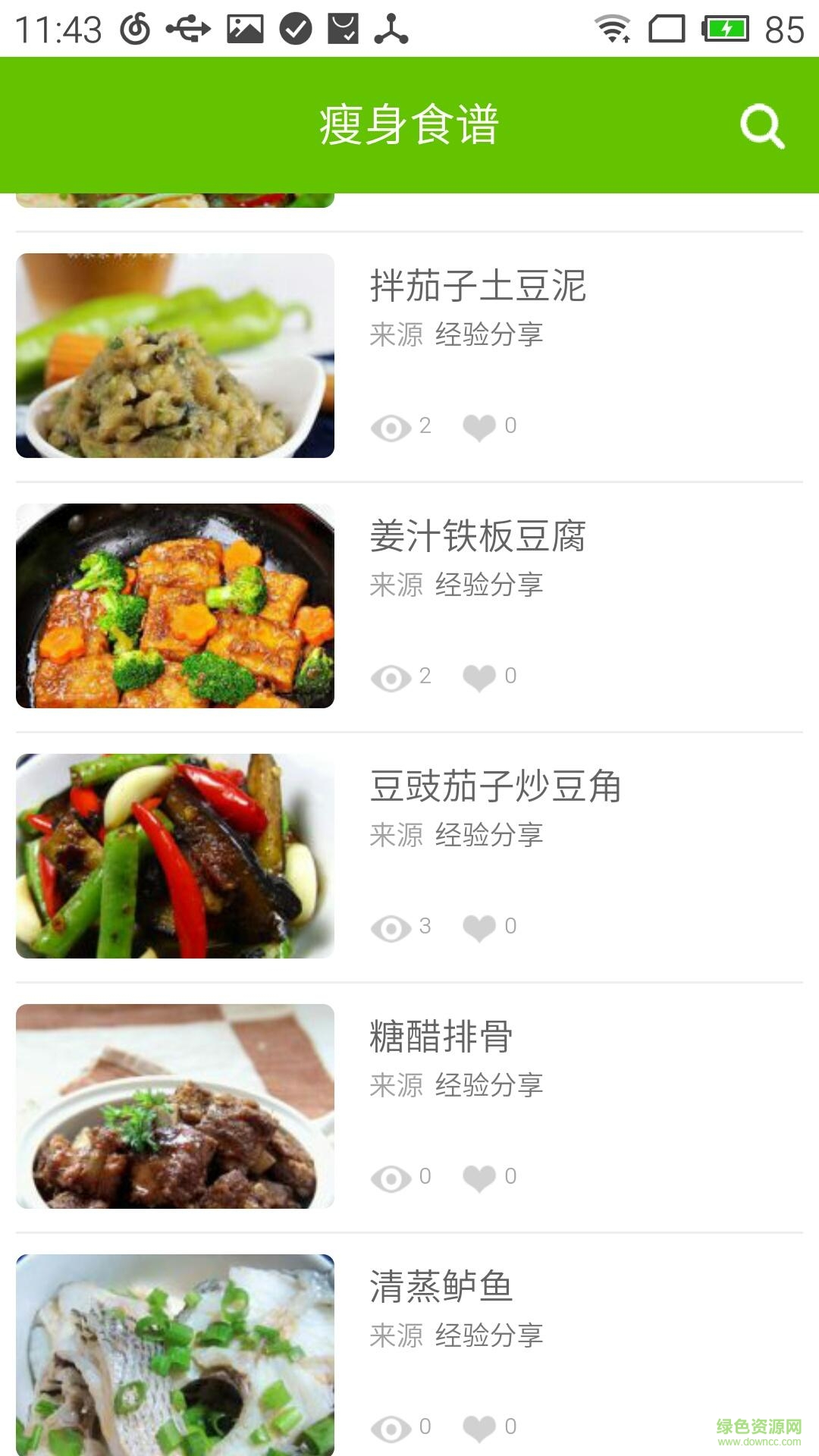Image resolution: width=819 pixels, height=1456 pixels.
Task: Toggle the heart favorite on 拌茄子土豆泥
Action: [x=479, y=425]
